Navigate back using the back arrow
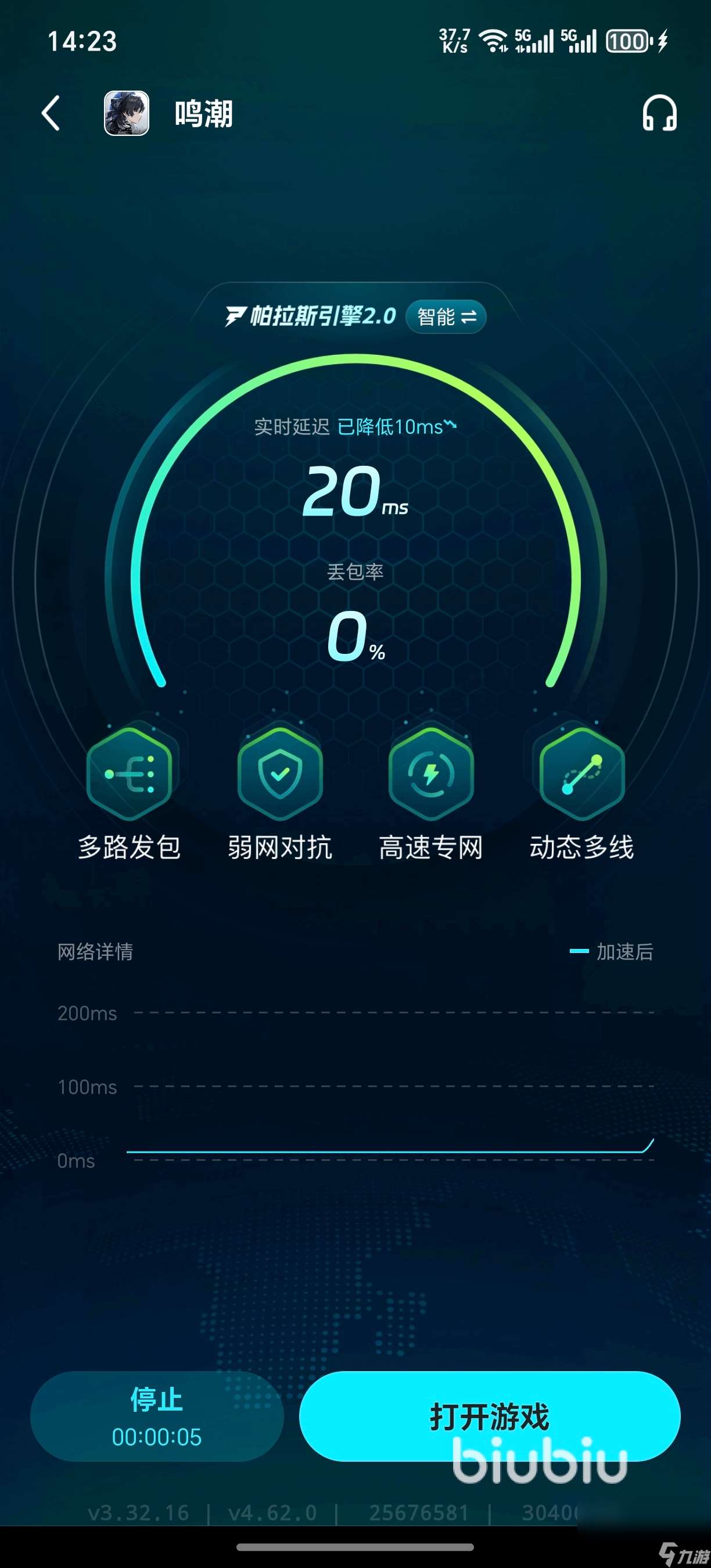The width and height of the screenshot is (711, 1568). click(x=52, y=114)
